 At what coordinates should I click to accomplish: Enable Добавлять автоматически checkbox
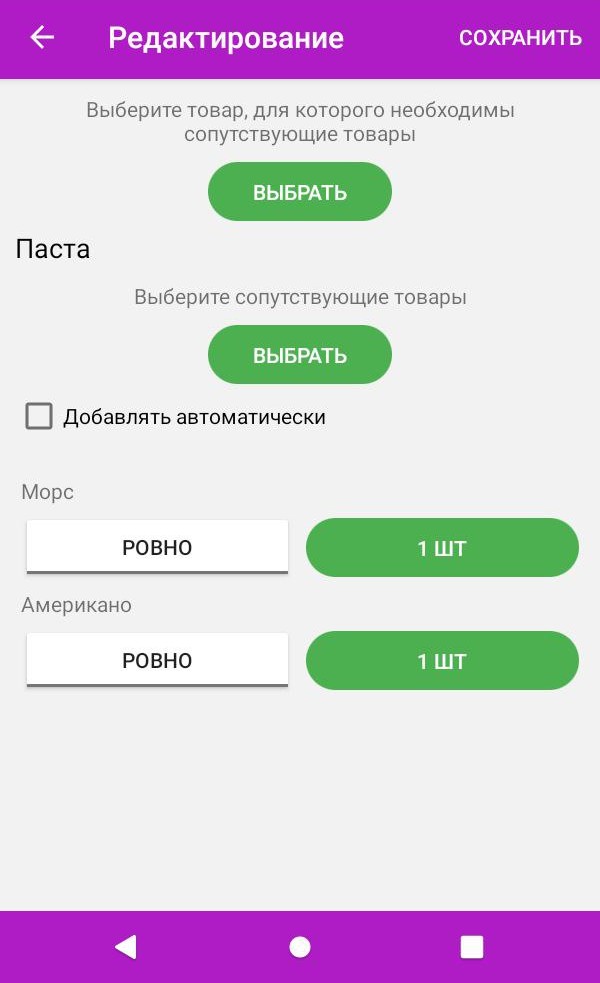tap(39, 416)
